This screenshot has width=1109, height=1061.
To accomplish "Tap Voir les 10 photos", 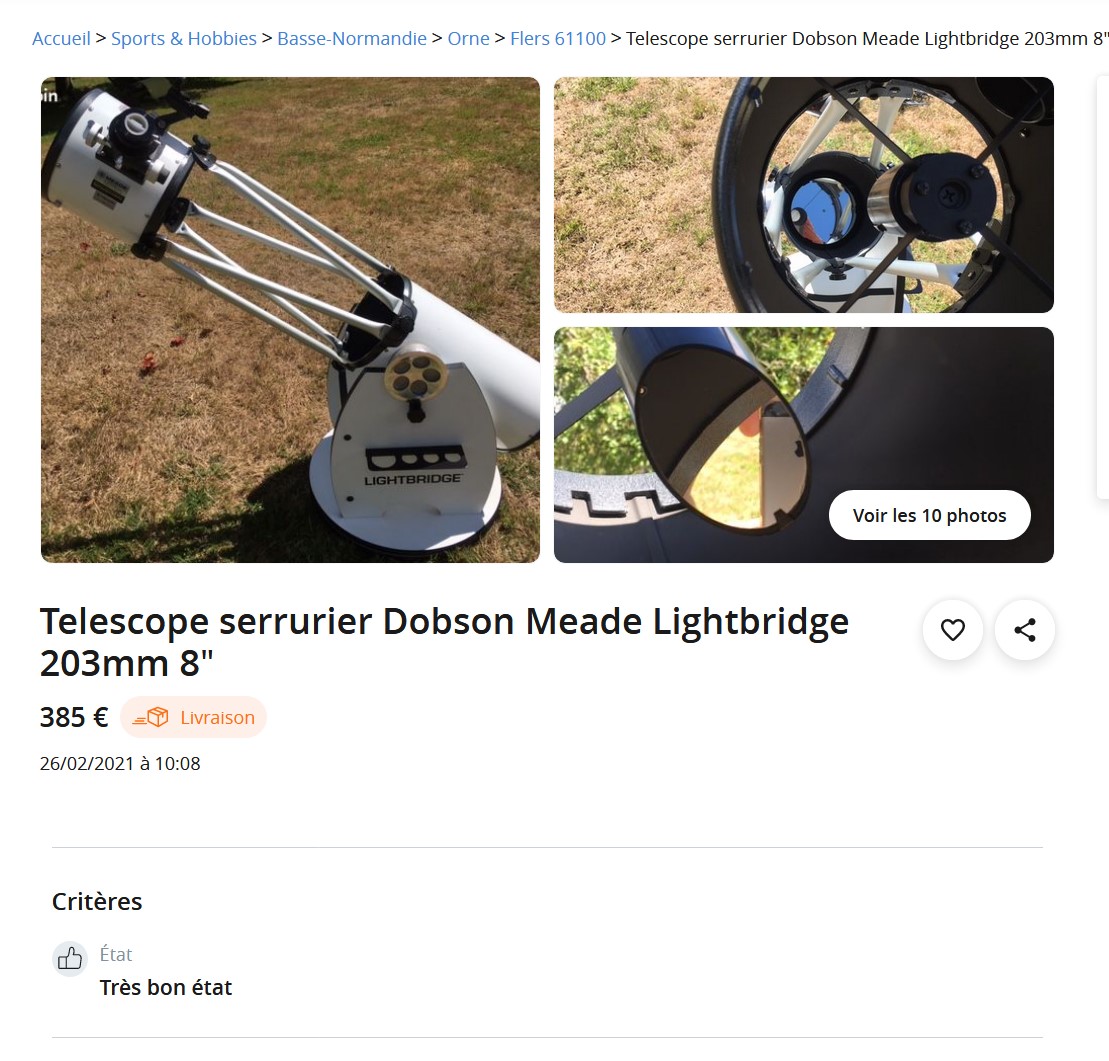I will click(929, 515).
